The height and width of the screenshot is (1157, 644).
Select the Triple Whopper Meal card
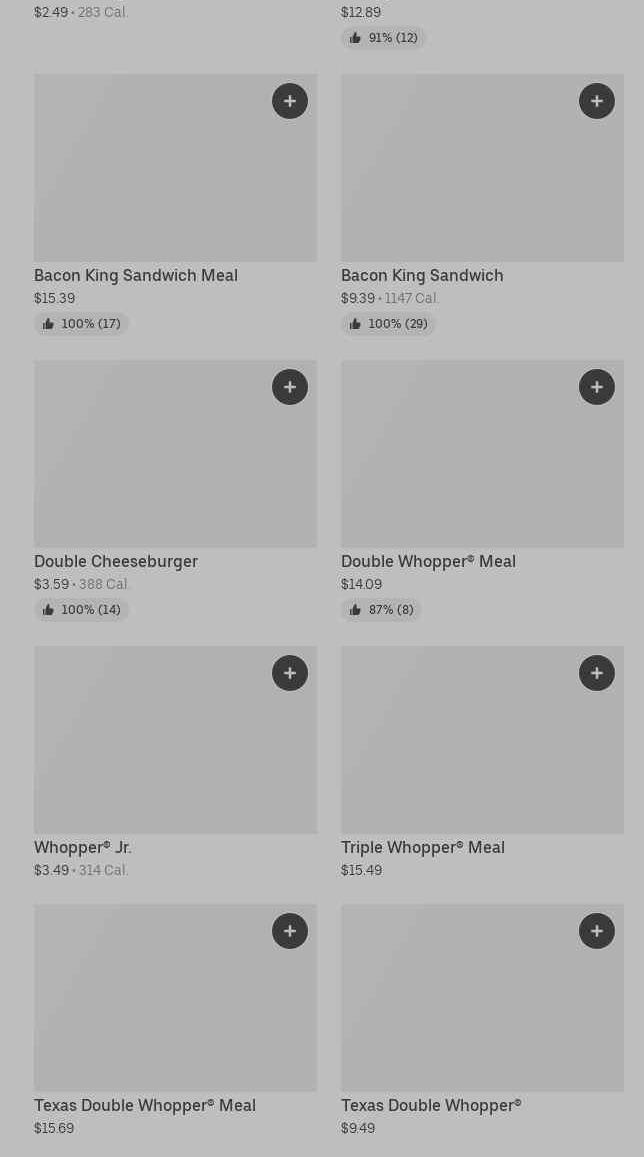[482, 762]
